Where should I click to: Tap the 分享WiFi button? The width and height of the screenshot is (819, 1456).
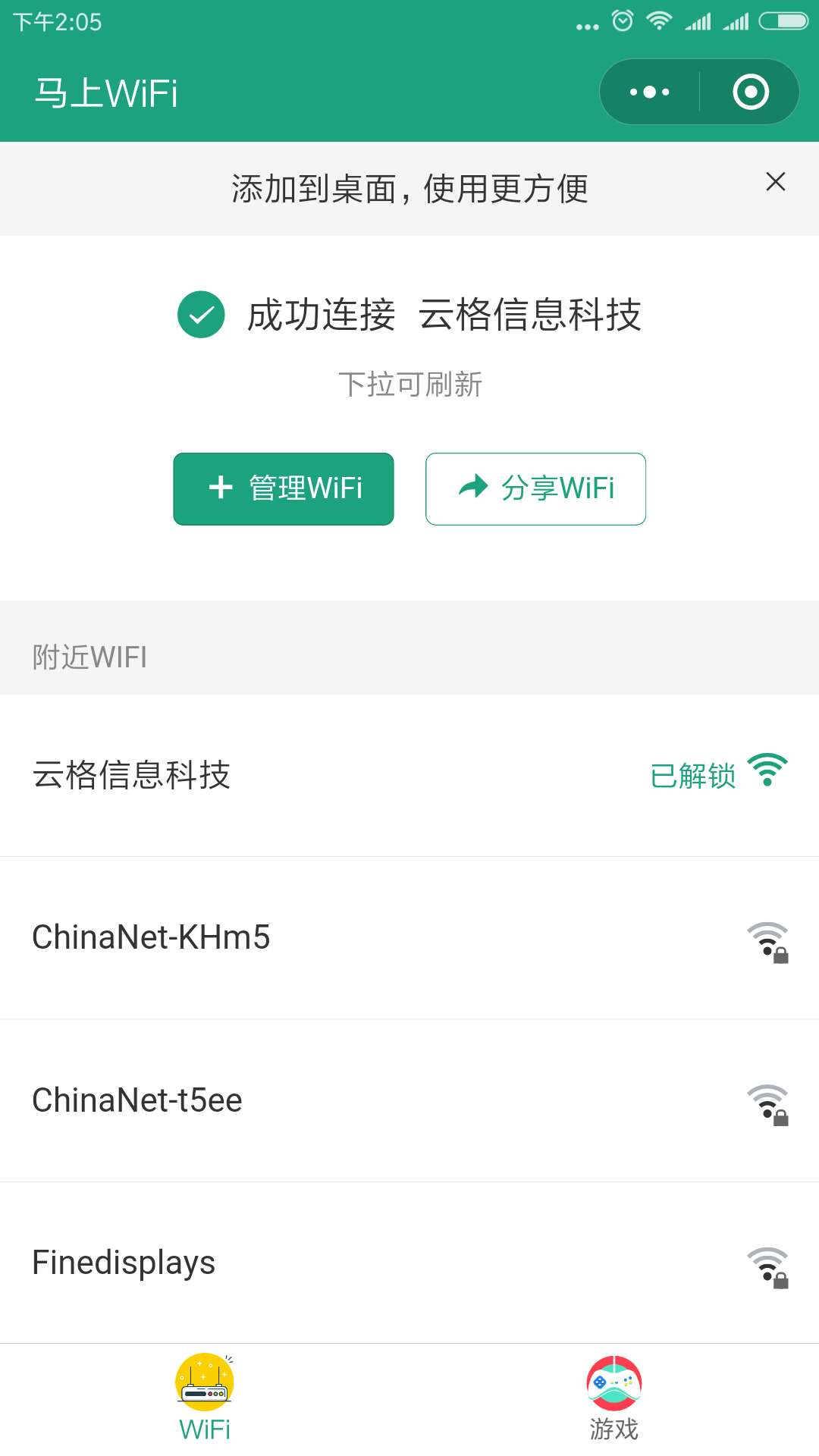(x=535, y=488)
